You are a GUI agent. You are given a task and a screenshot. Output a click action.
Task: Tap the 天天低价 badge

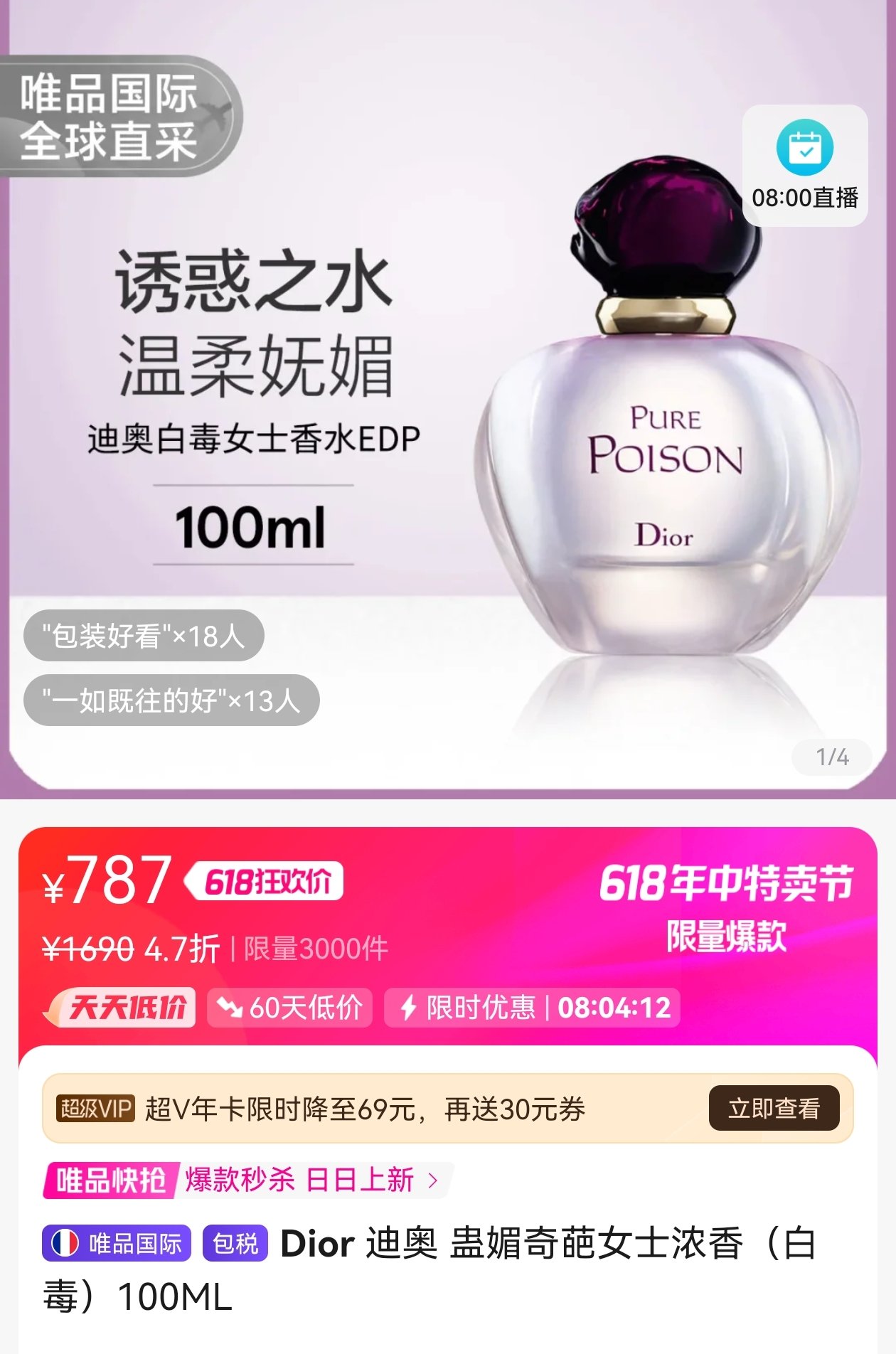pos(121,1008)
